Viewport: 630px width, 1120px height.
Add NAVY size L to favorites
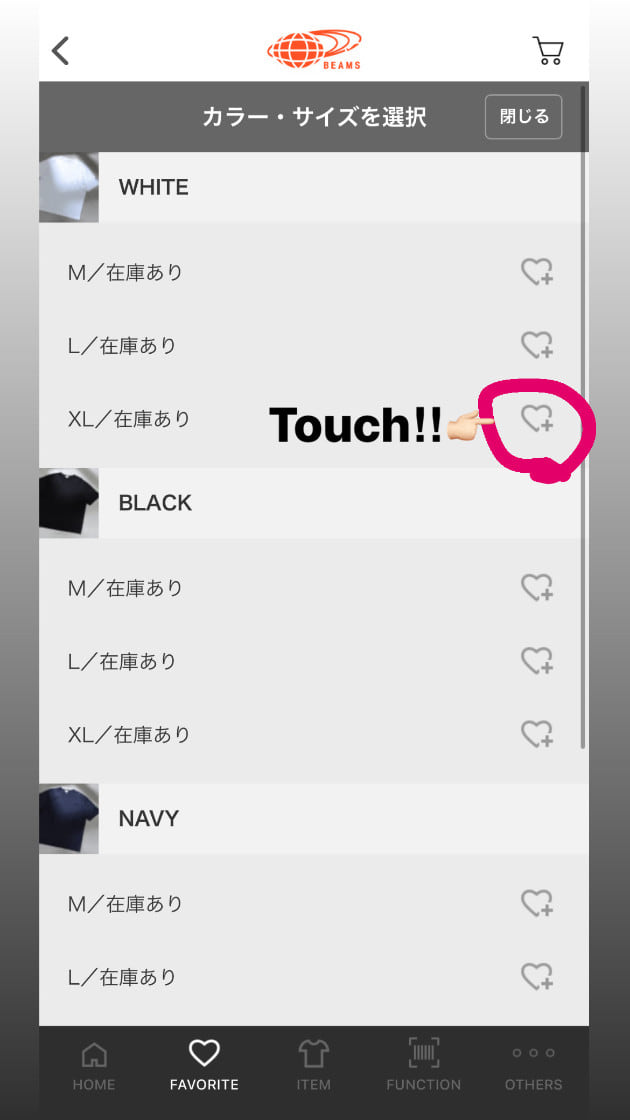(537, 977)
